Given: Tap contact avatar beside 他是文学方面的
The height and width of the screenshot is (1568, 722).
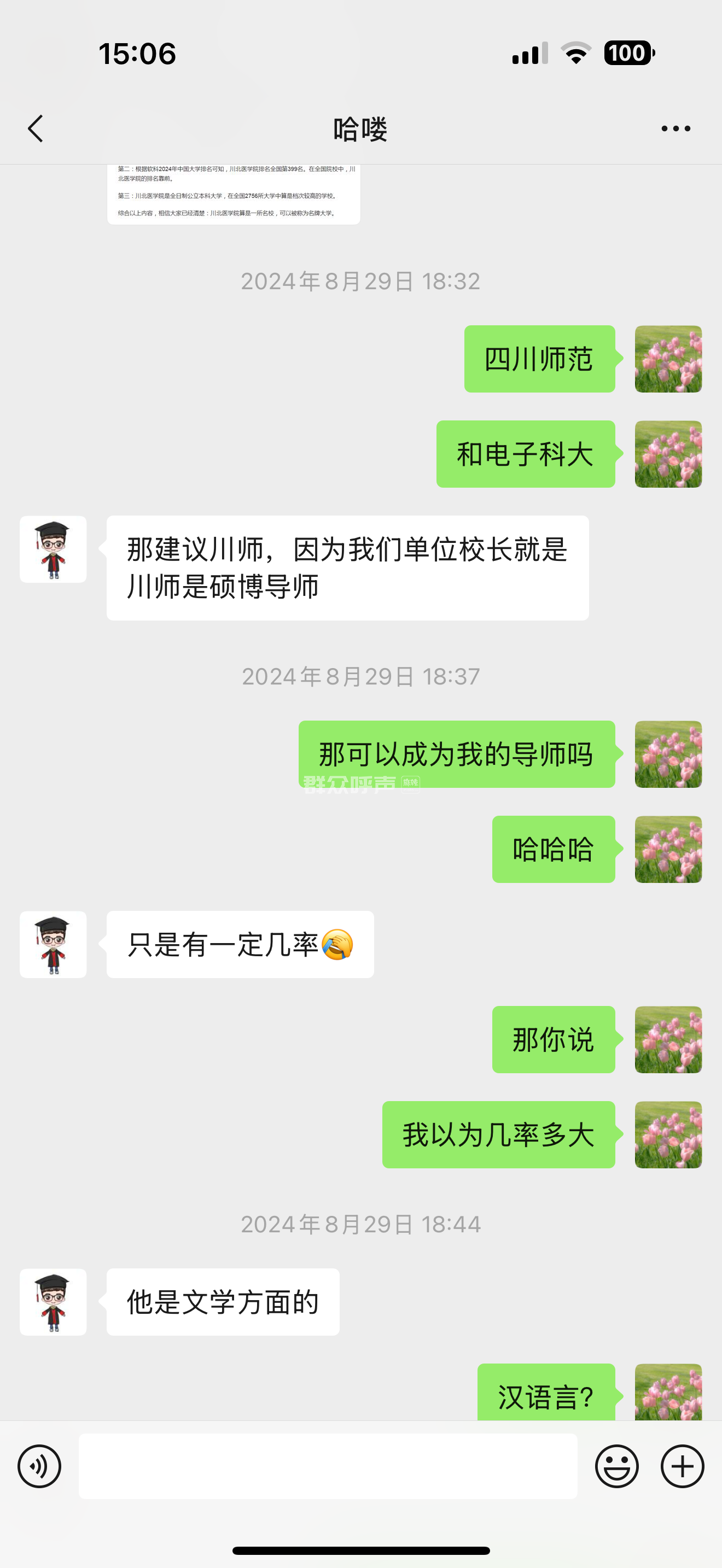Looking at the screenshot, I should pos(53,1301).
